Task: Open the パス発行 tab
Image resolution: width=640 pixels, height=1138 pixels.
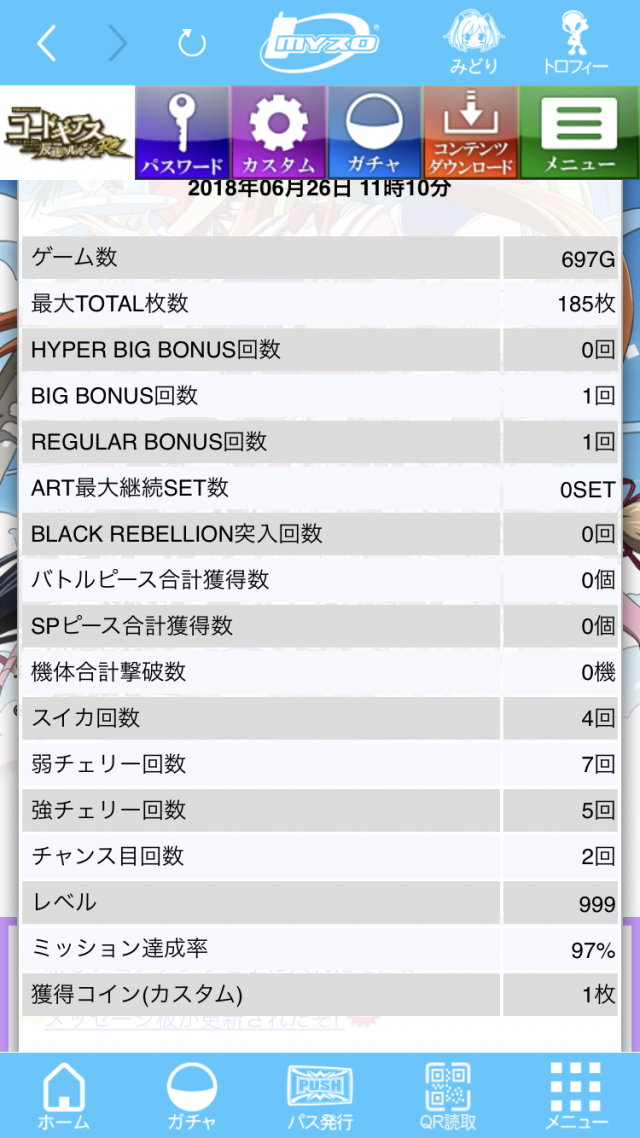Action: [320, 1095]
